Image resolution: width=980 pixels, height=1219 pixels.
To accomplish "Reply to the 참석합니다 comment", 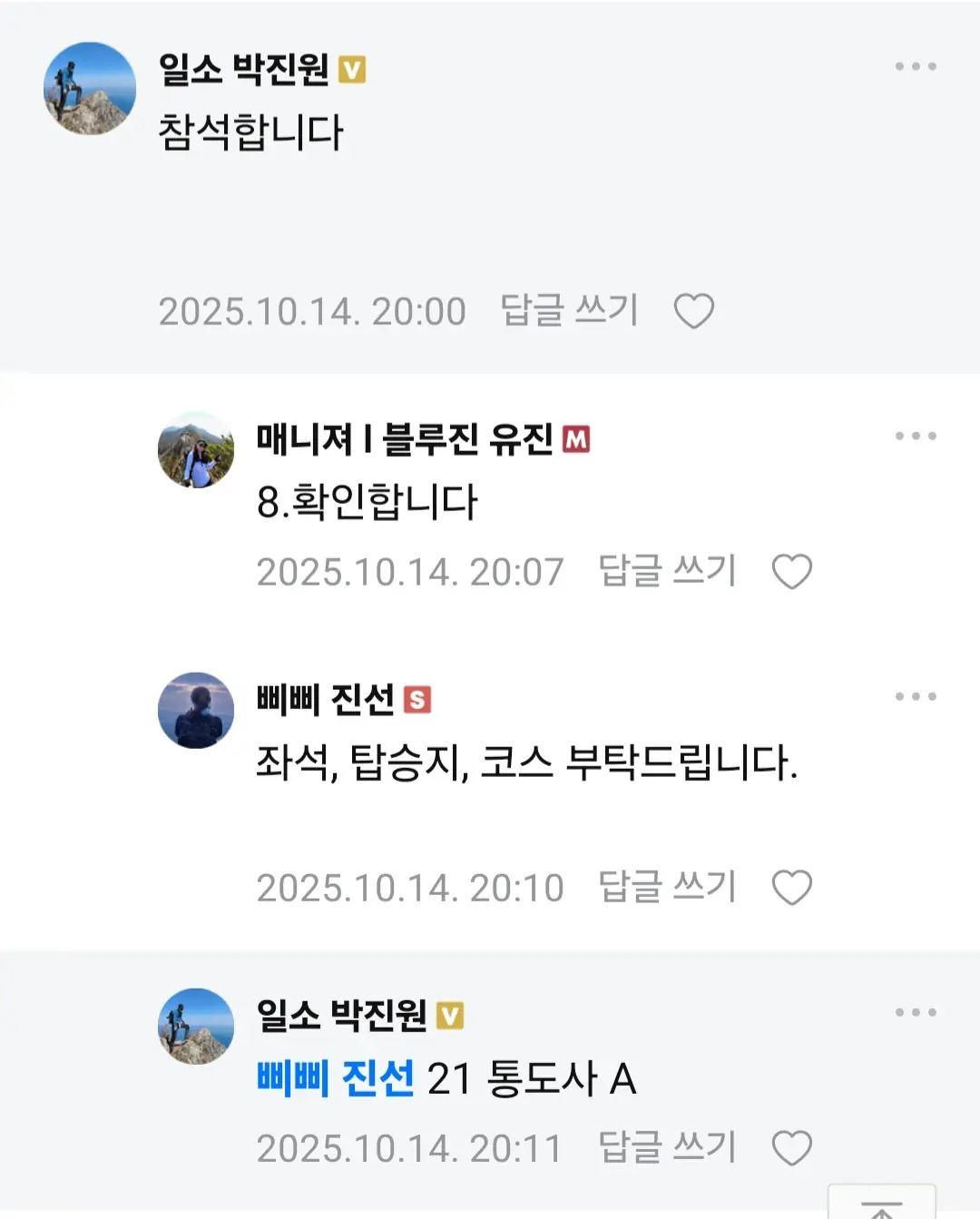I will 570,310.
